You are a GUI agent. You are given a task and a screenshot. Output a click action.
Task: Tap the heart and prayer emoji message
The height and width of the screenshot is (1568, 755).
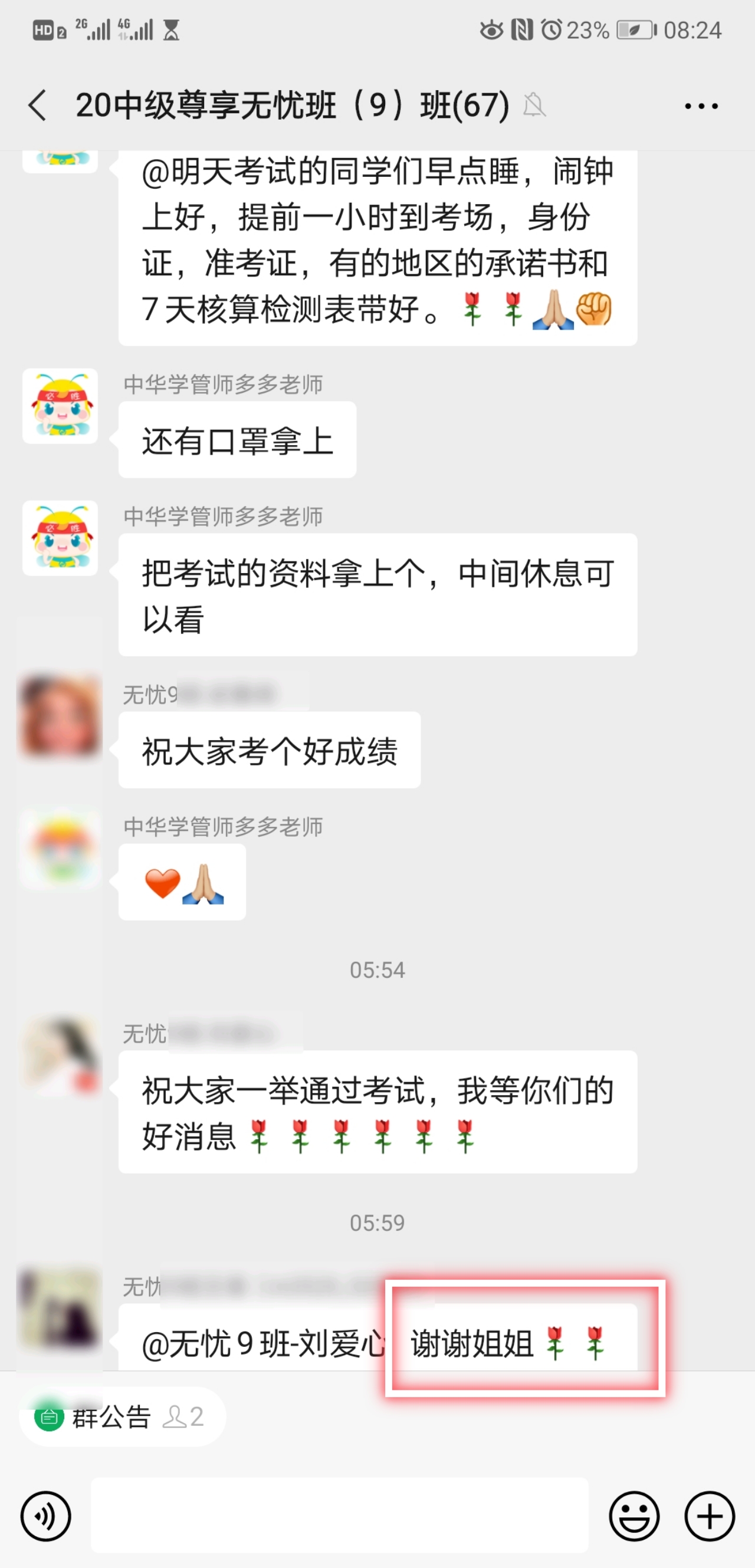(182, 884)
